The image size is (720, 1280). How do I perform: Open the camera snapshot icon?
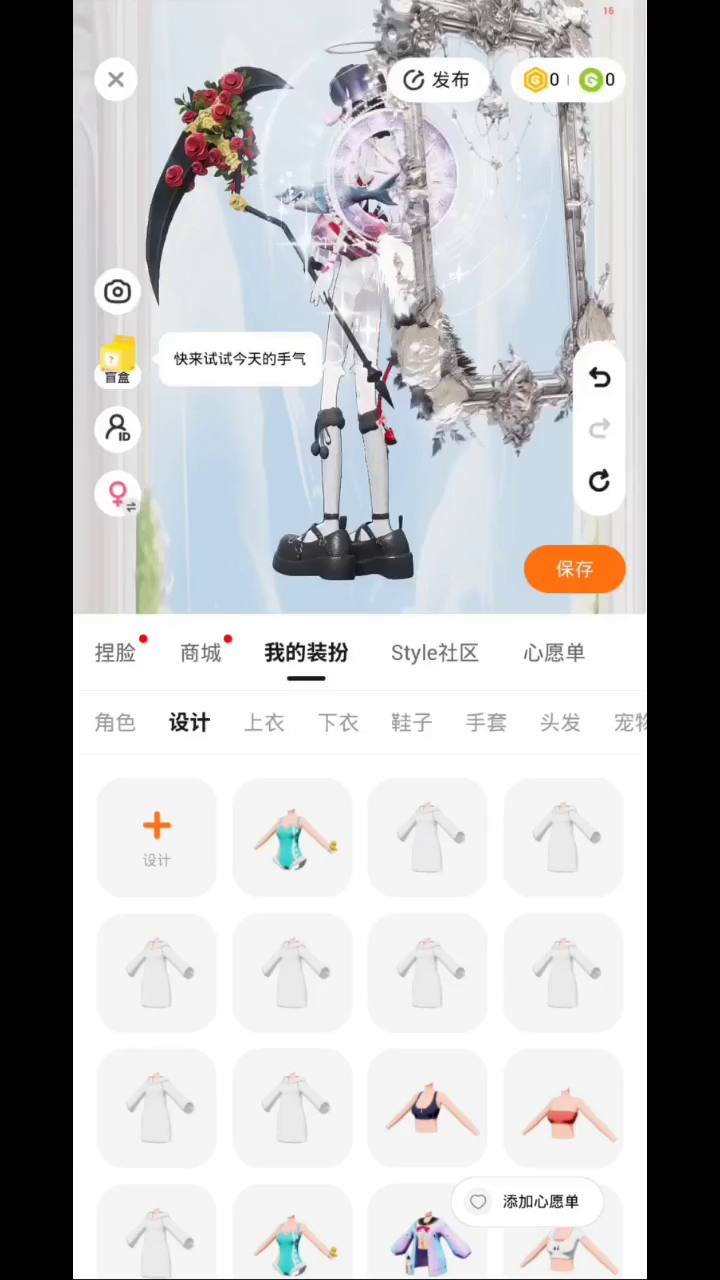[x=118, y=292]
